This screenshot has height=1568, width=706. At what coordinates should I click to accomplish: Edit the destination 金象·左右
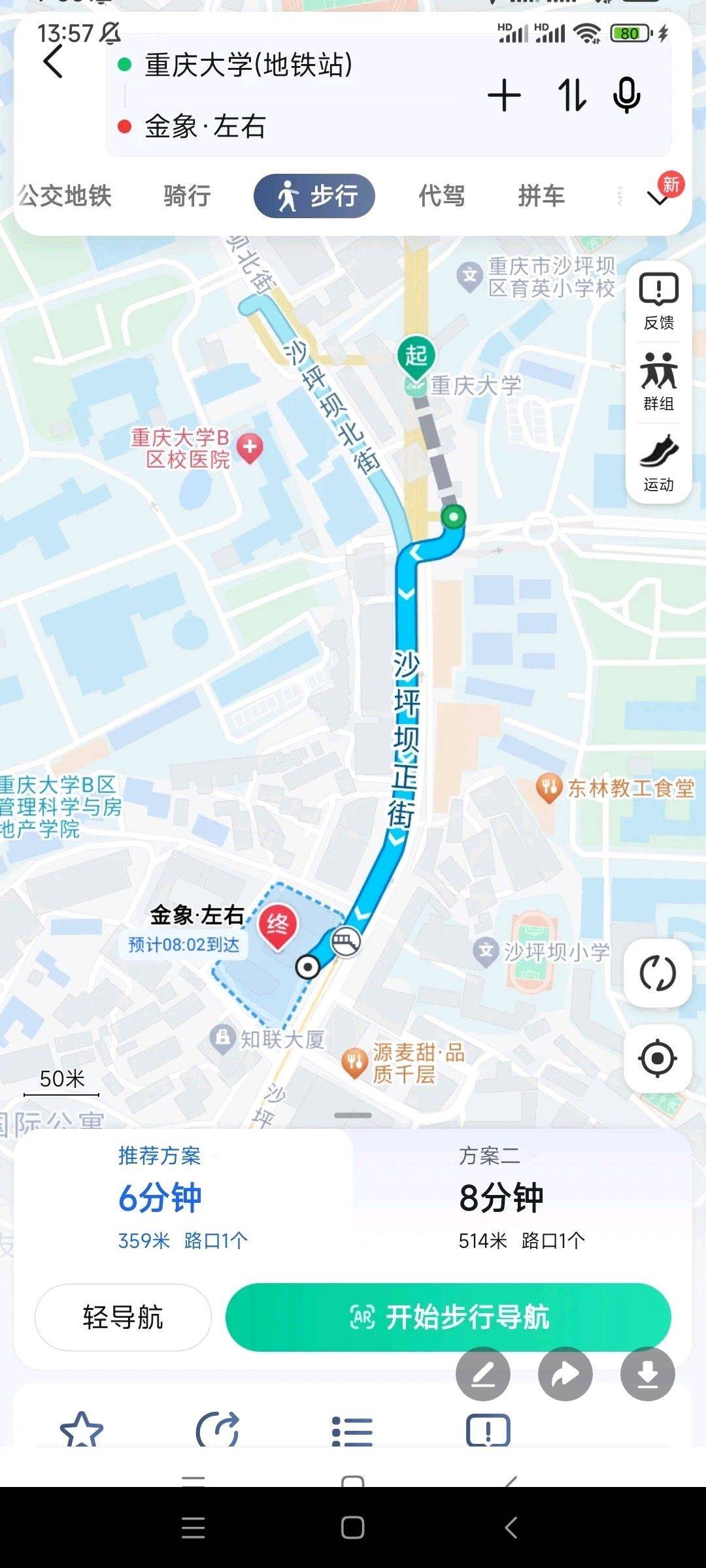coord(205,126)
